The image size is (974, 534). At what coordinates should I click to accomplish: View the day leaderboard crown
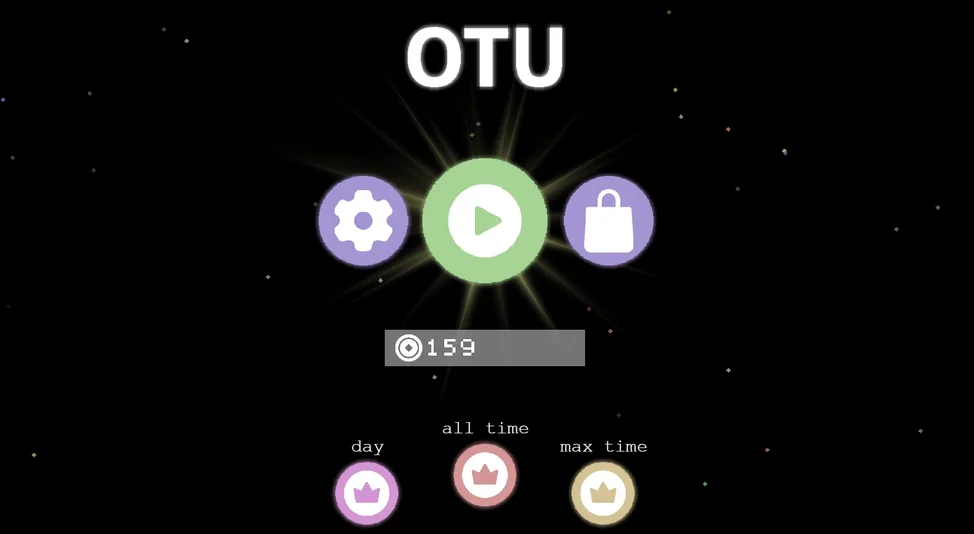click(367, 493)
